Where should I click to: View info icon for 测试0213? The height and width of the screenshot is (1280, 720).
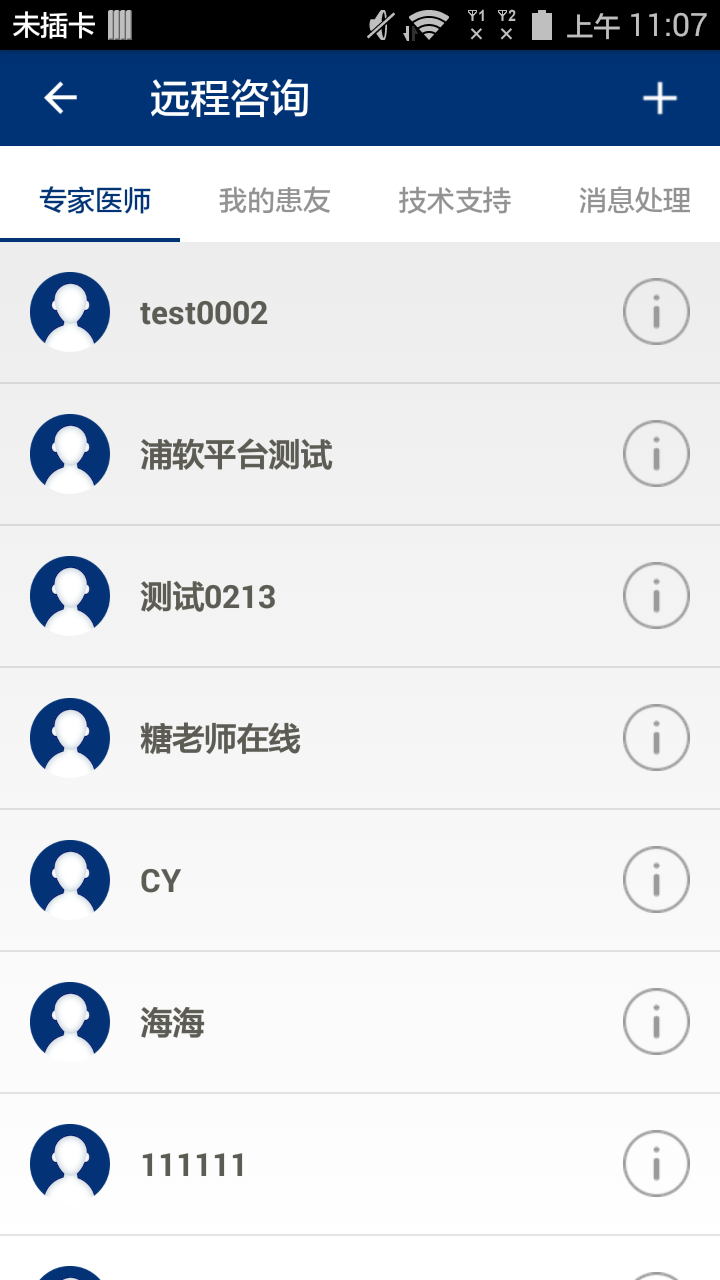point(656,596)
